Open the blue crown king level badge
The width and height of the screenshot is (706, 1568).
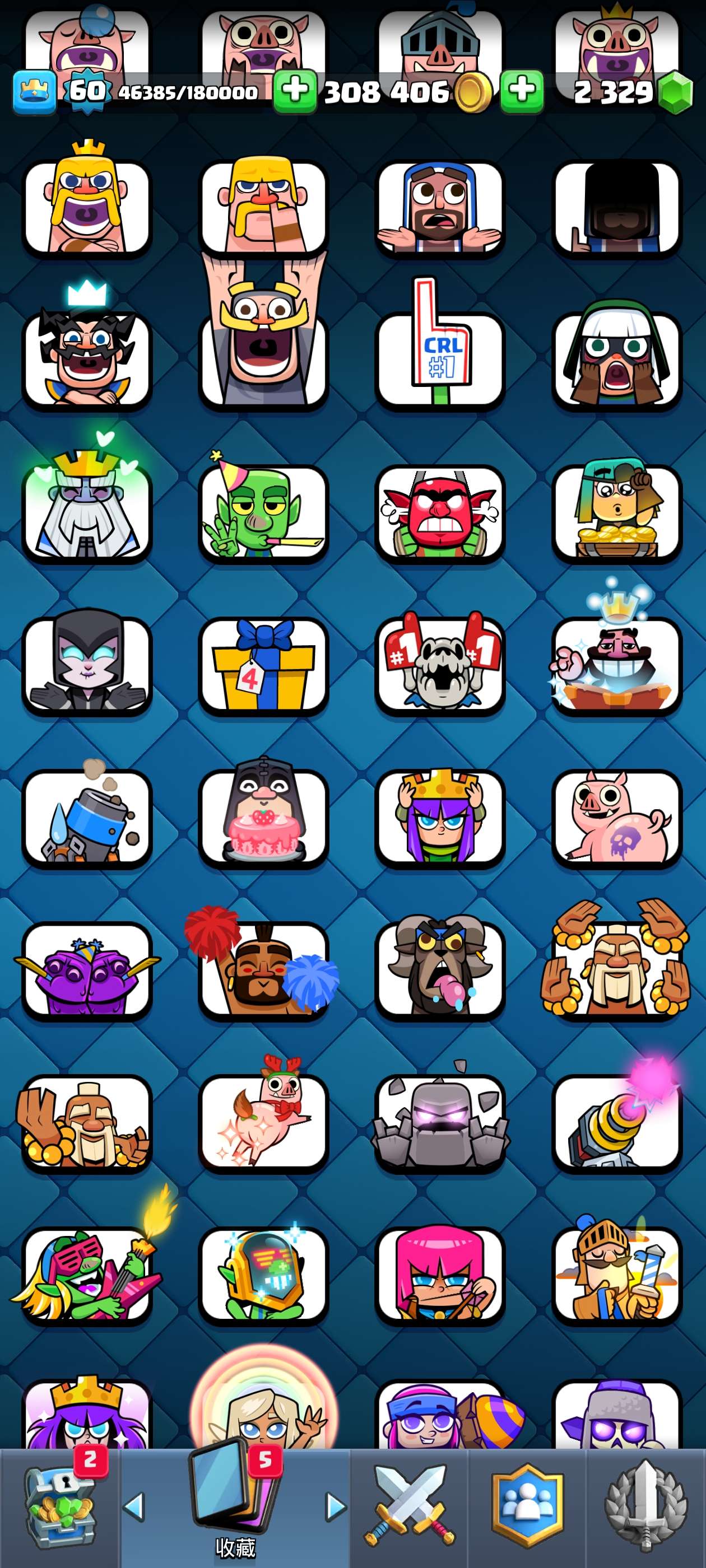[34, 91]
